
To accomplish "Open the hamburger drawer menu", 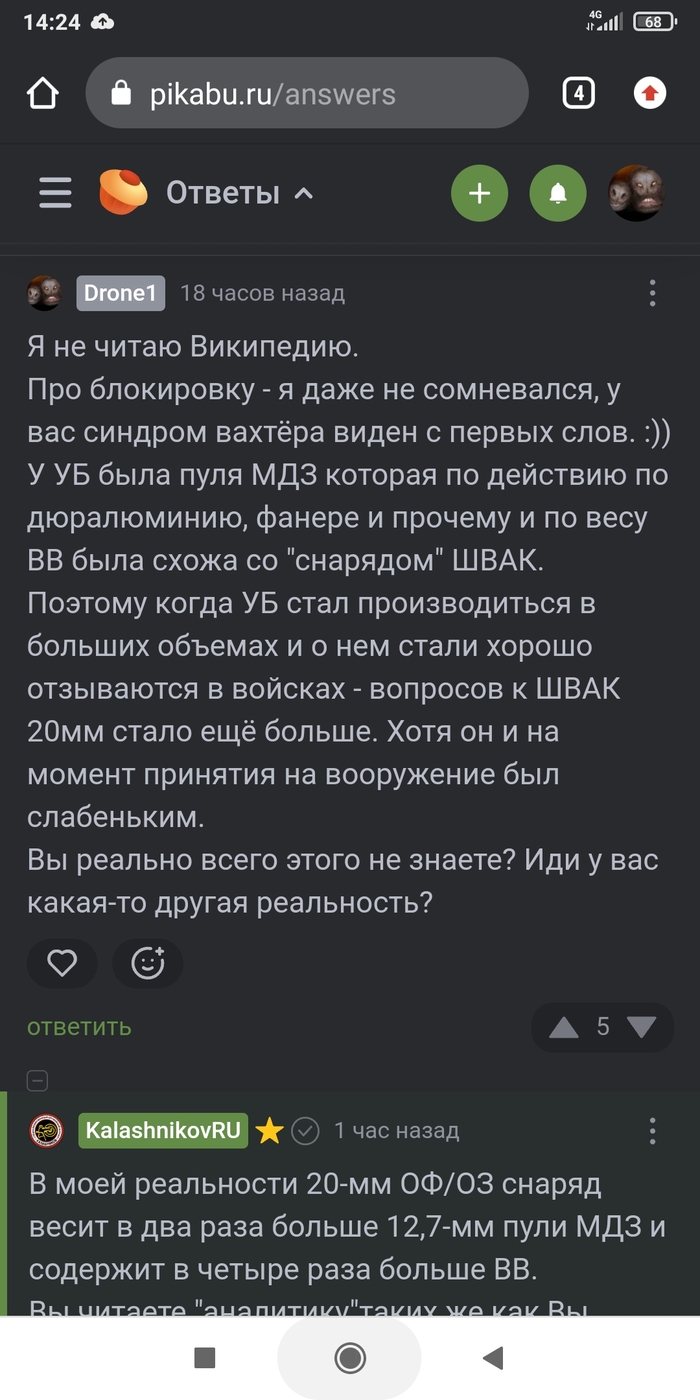I will click(56, 193).
